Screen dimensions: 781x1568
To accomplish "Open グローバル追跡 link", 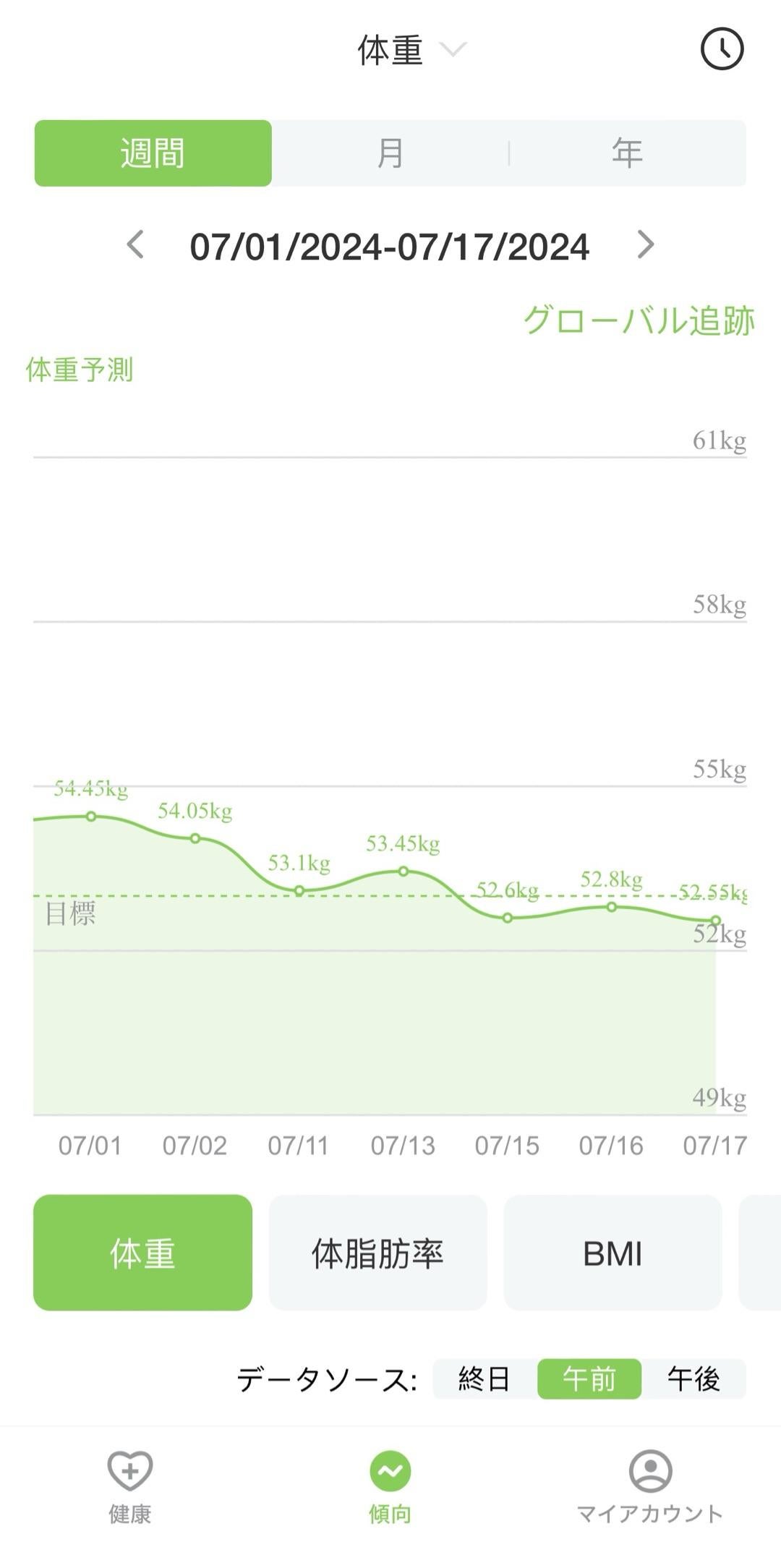I will click(639, 320).
